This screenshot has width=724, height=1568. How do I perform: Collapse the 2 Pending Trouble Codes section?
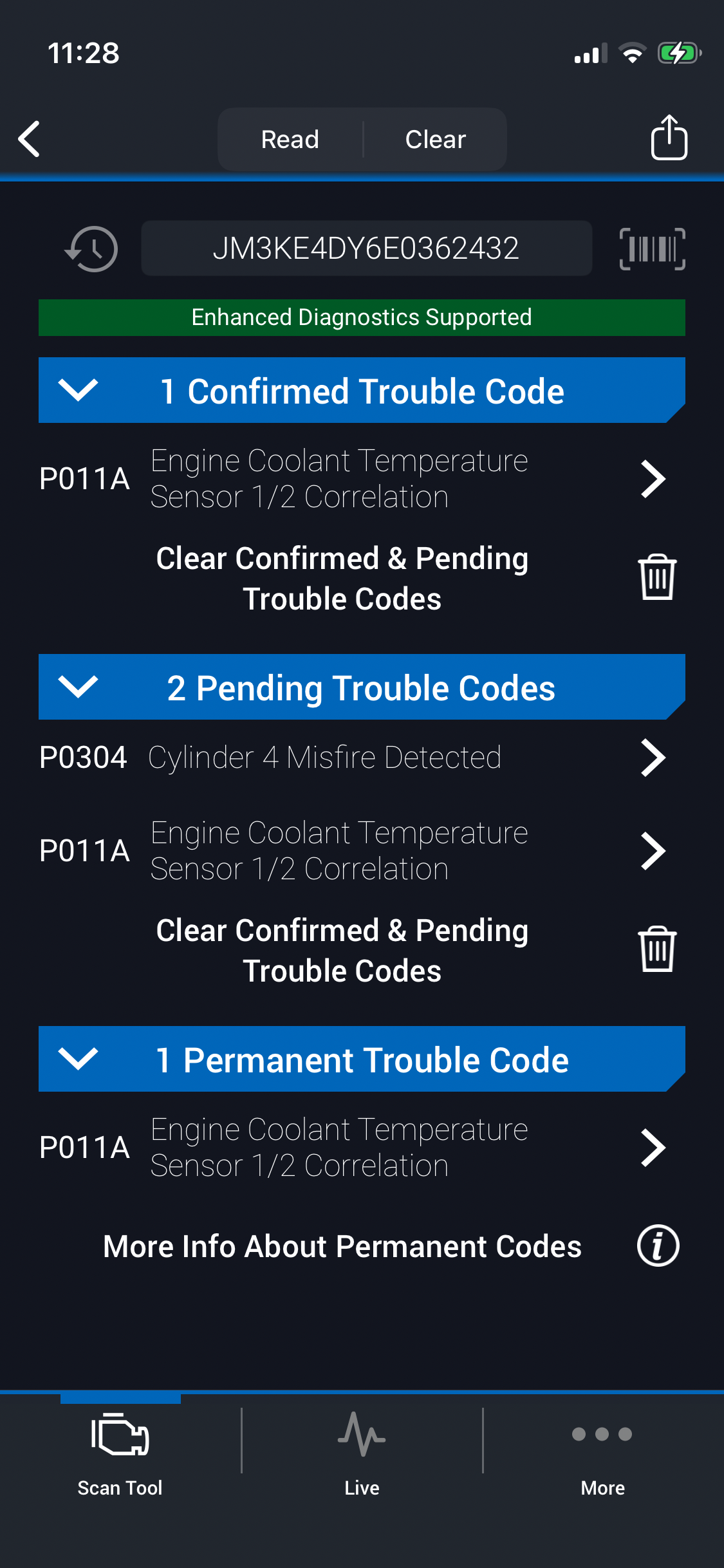tap(78, 687)
